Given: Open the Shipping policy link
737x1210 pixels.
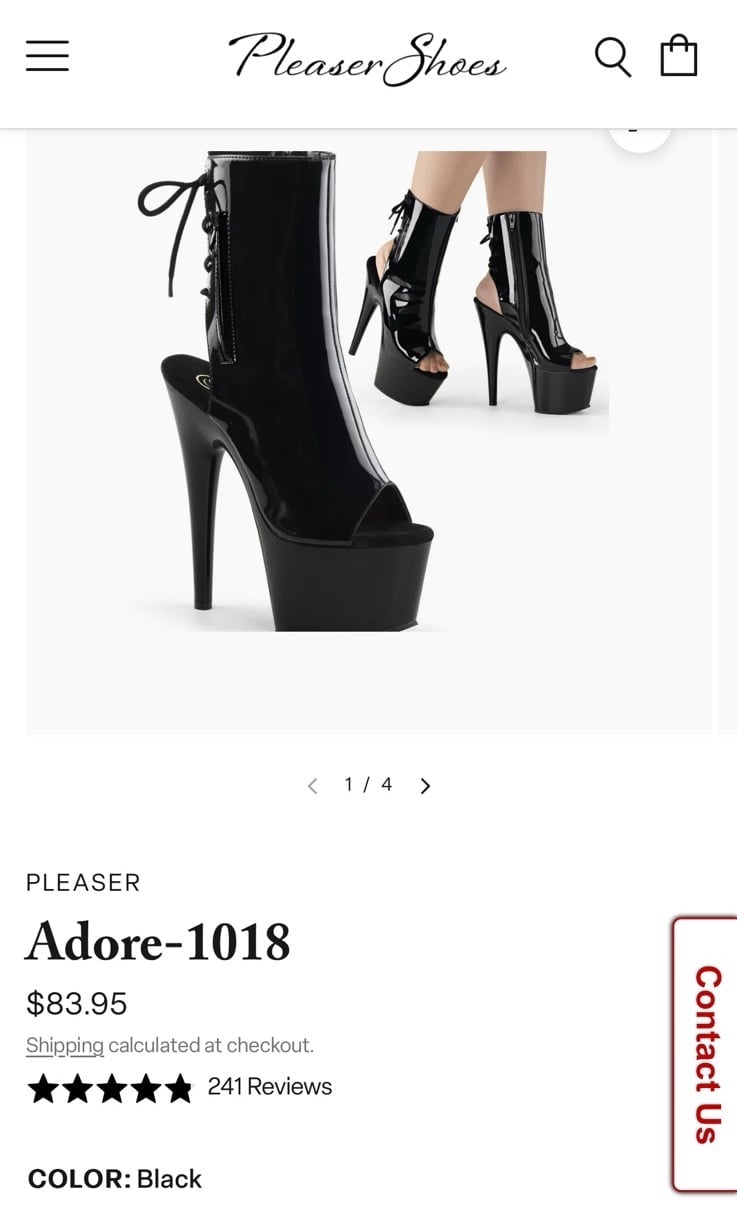Looking at the screenshot, I should (x=65, y=1045).
